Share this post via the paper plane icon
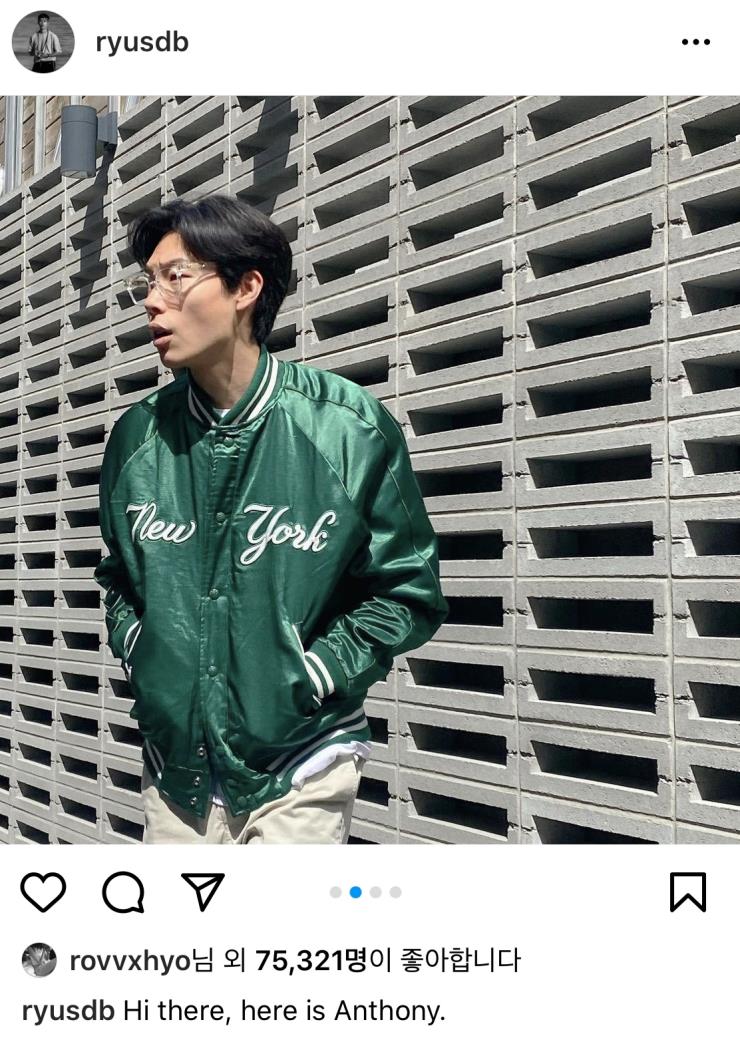Screen dimensions: 740x1042 point(203,892)
